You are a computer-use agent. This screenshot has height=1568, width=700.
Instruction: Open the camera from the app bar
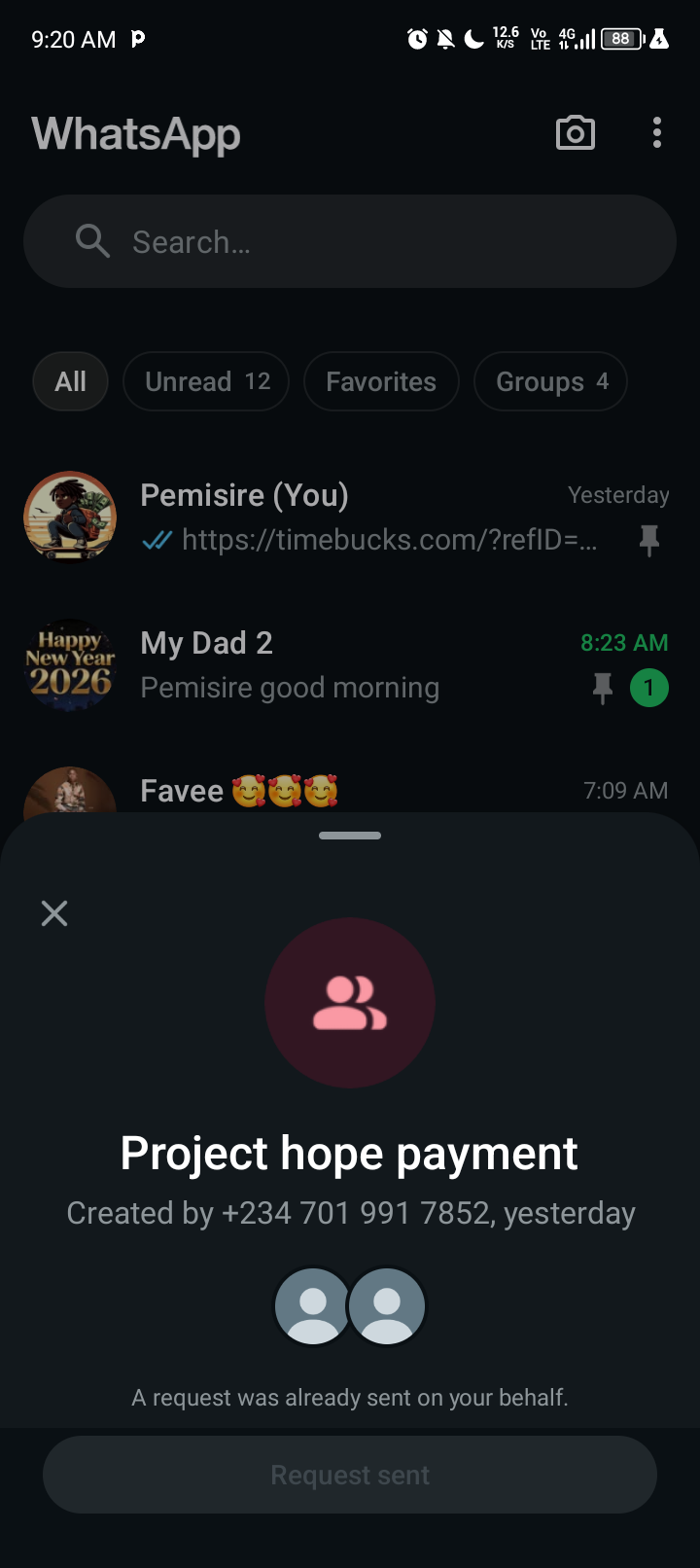[x=575, y=133]
